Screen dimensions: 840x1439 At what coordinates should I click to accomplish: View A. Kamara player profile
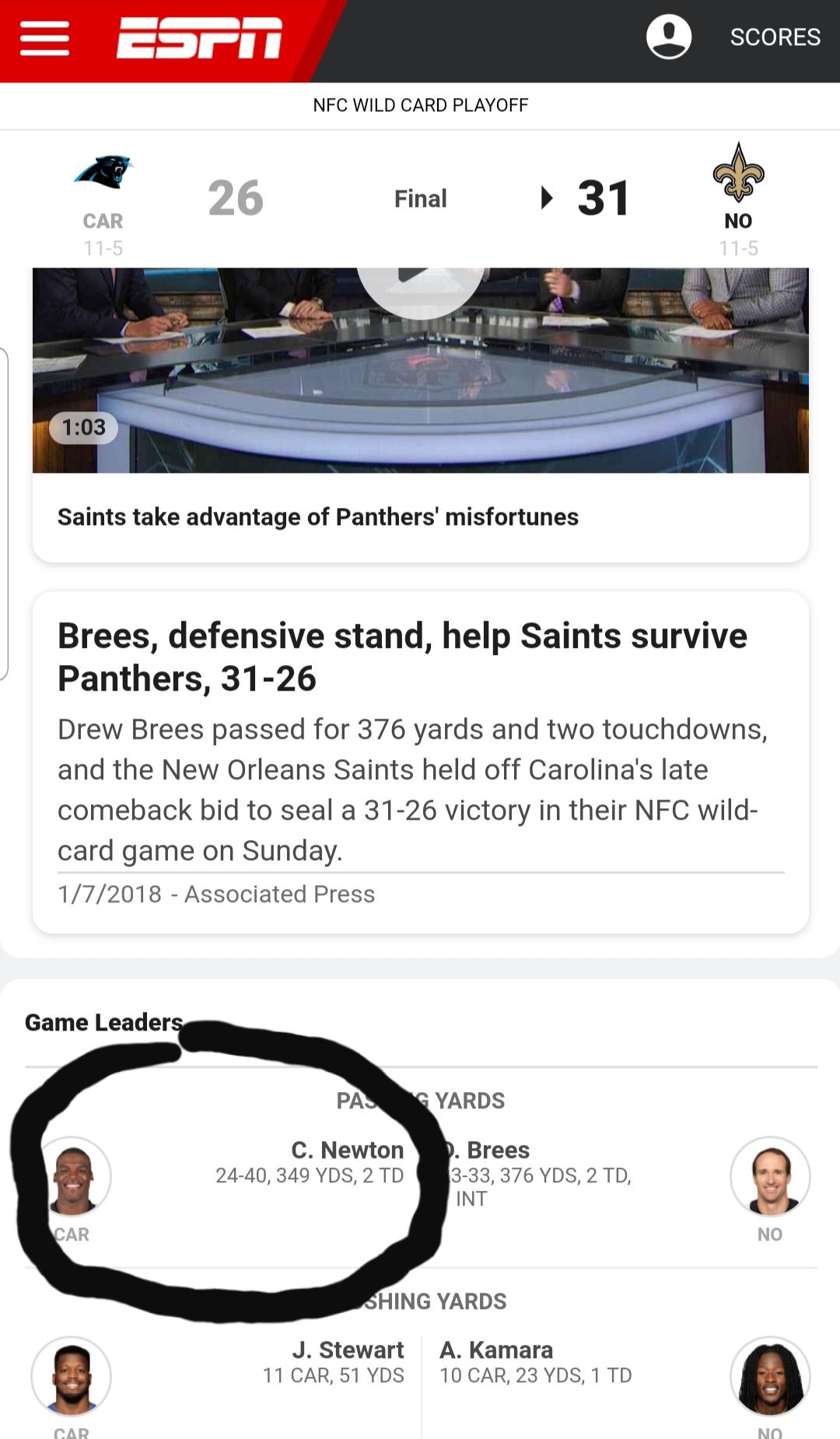click(770, 1376)
